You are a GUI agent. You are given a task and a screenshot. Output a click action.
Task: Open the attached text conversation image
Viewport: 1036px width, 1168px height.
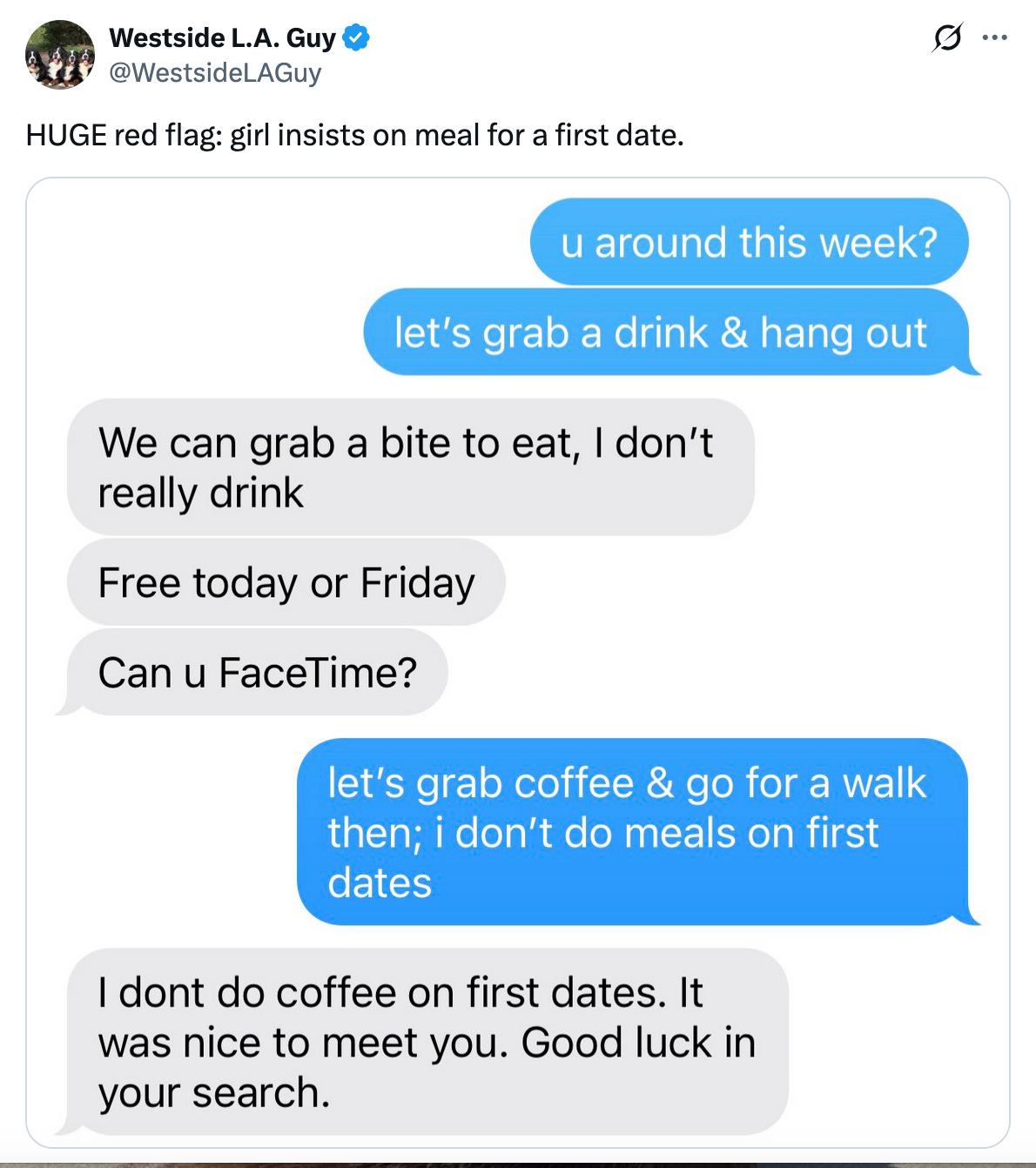coord(518,662)
